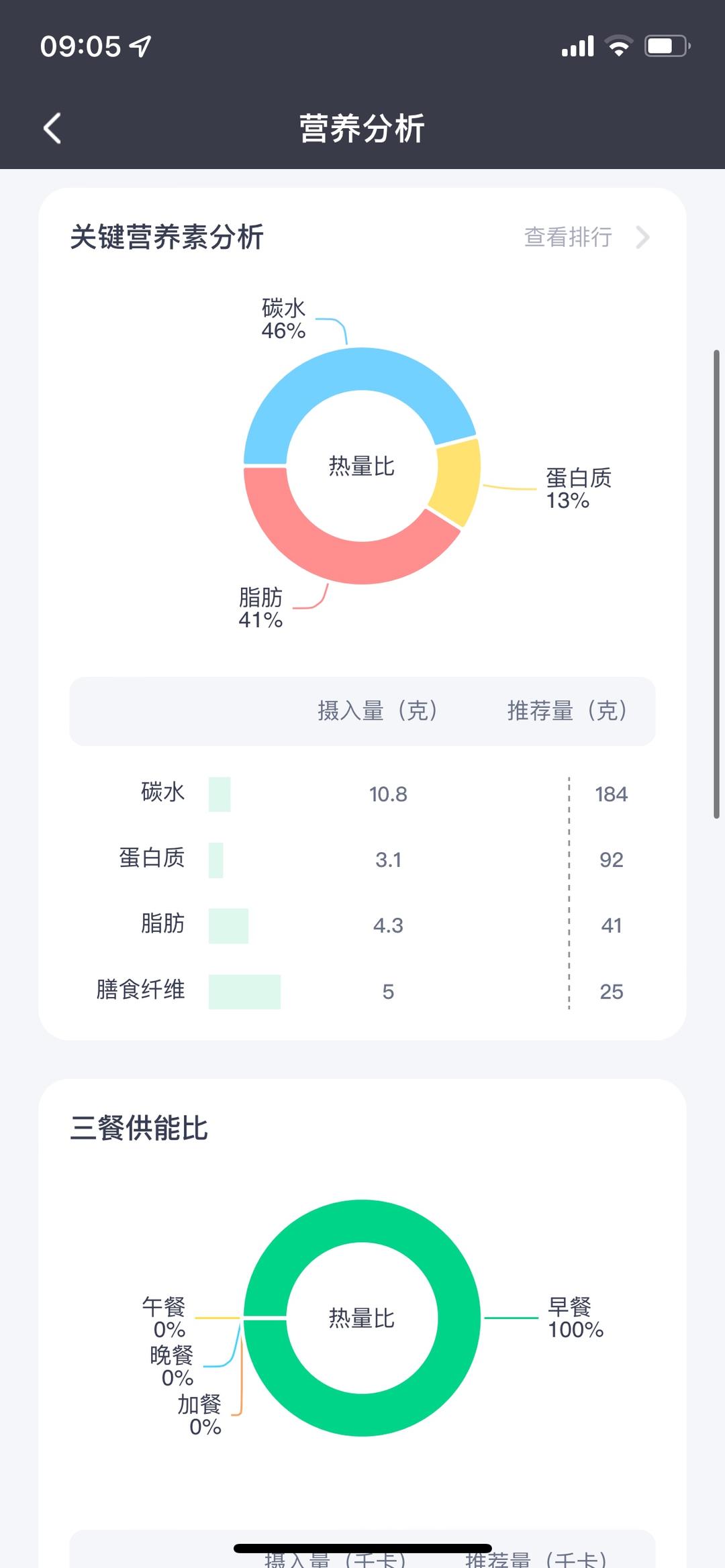The width and height of the screenshot is (725, 1568).
Task: Tap the 推荐量（克）column header
Action: coord(568,712)
